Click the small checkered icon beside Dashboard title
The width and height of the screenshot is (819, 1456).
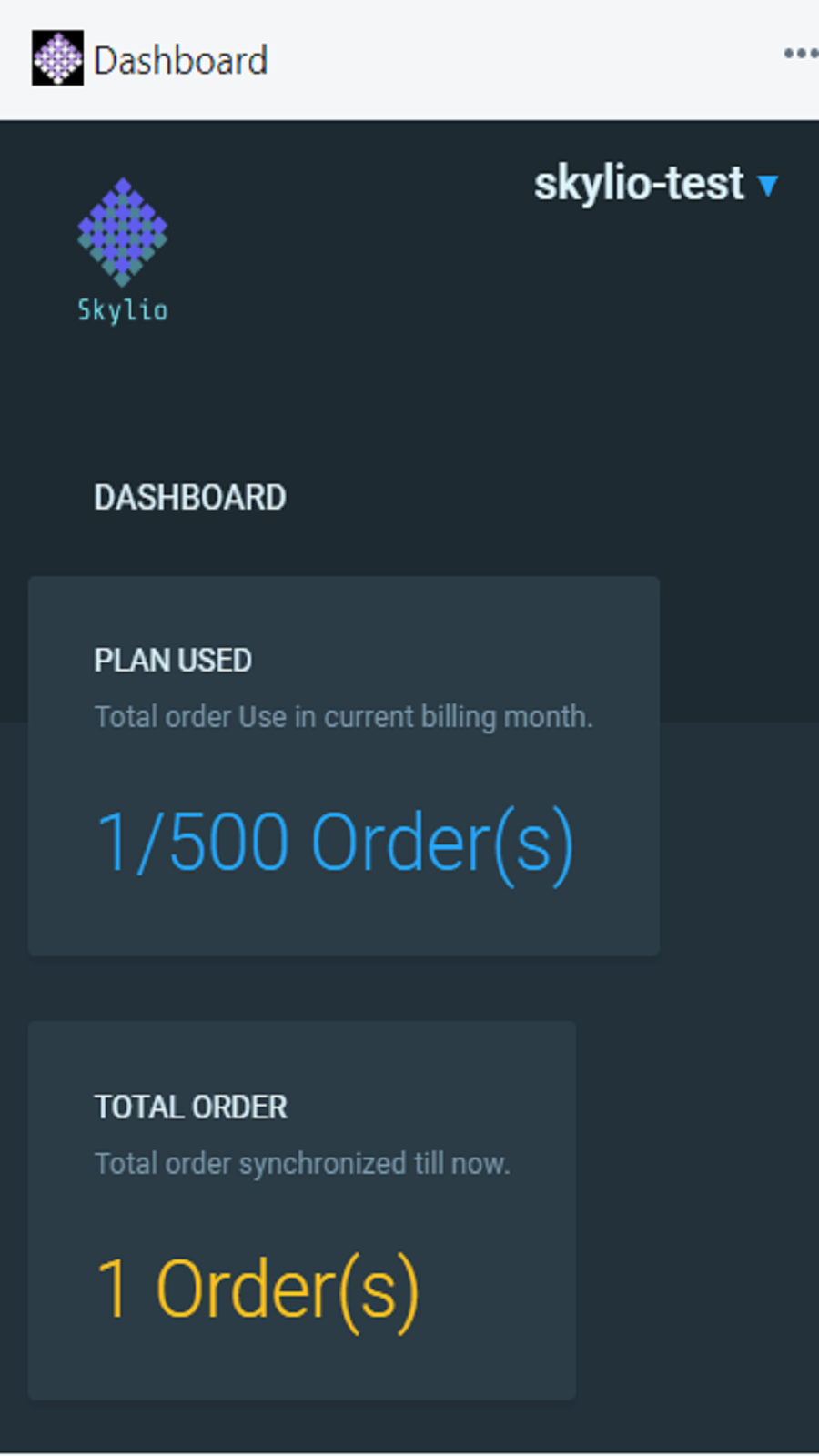coord(56,58)
